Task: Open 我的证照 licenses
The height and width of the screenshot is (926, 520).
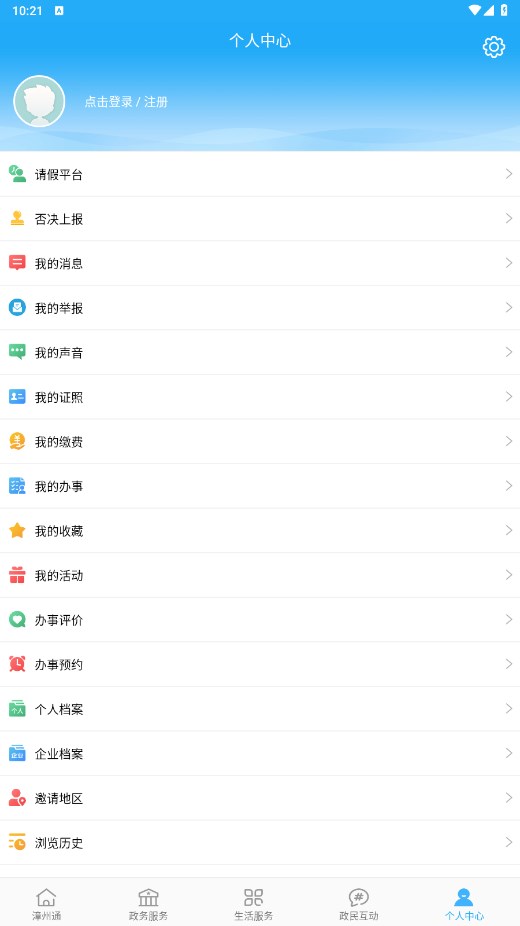Action: 260,397
